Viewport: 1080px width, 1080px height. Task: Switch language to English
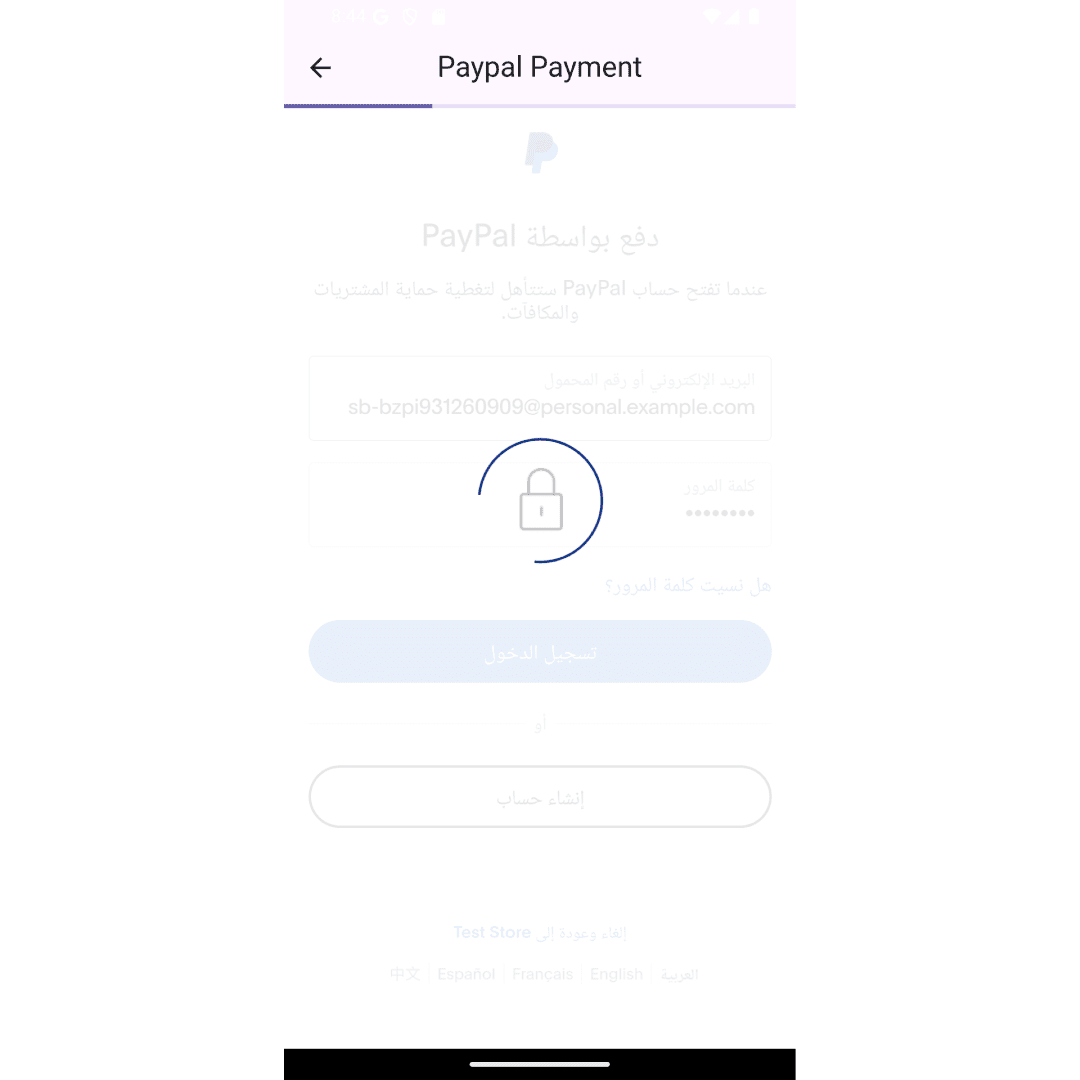616,974
